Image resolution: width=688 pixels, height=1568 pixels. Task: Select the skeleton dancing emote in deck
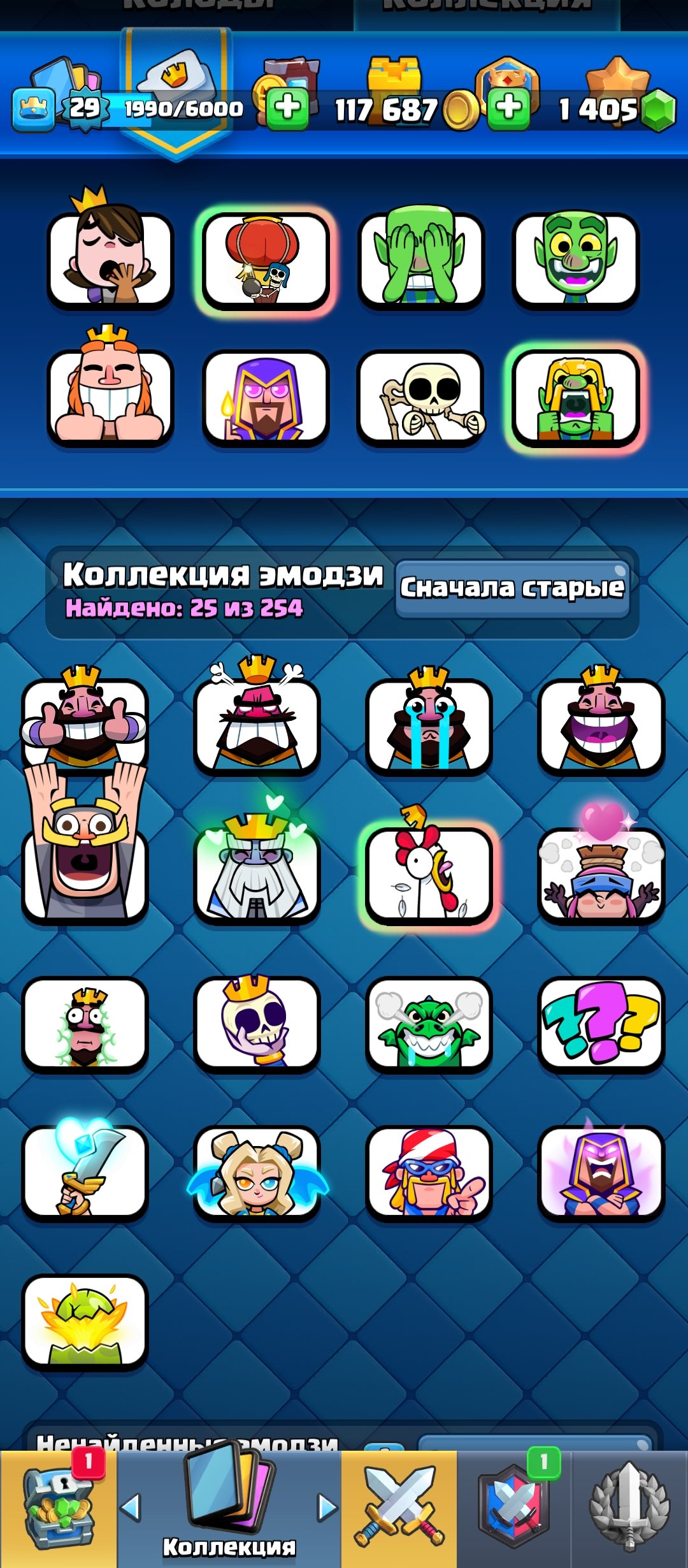tap(421, 398)
